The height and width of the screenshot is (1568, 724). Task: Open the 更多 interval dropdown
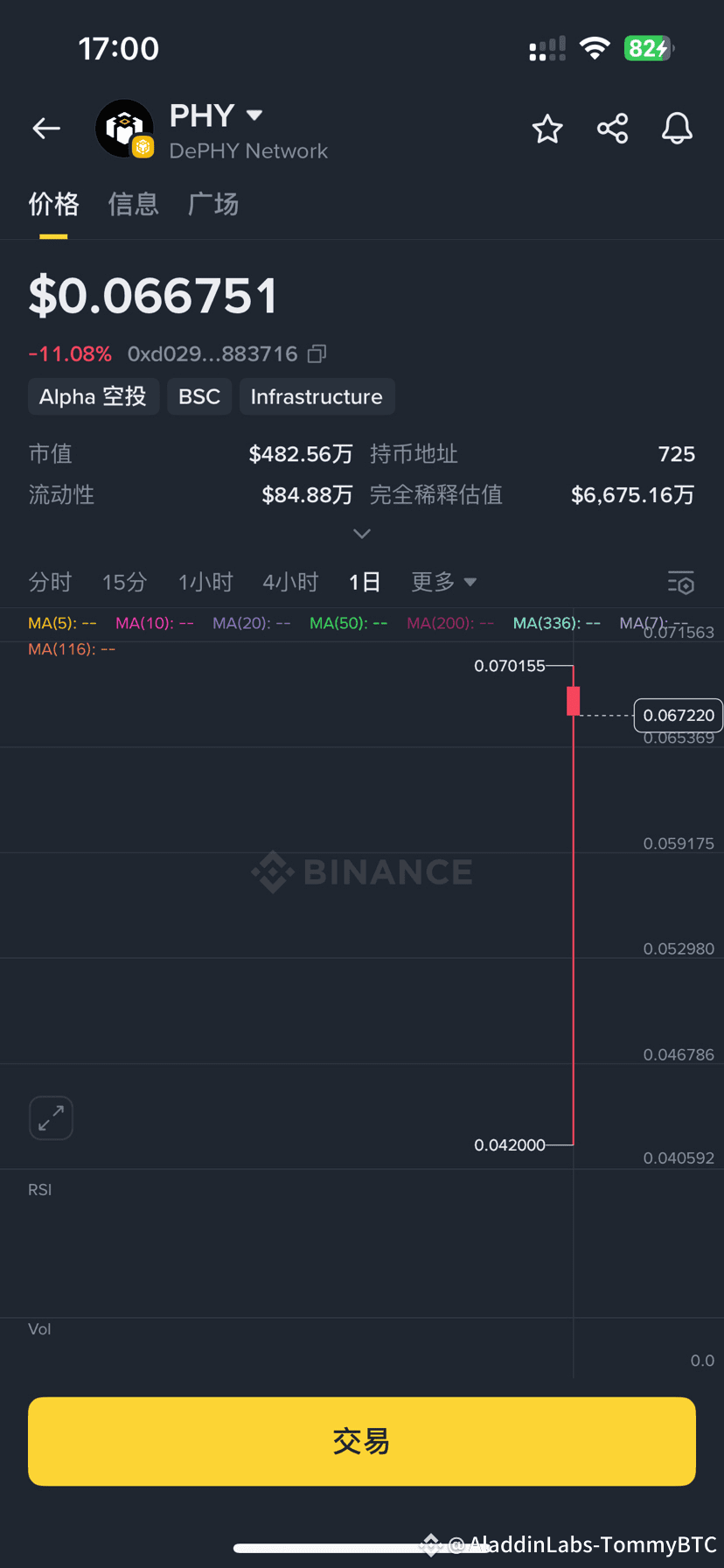click(x=444, y=582)
